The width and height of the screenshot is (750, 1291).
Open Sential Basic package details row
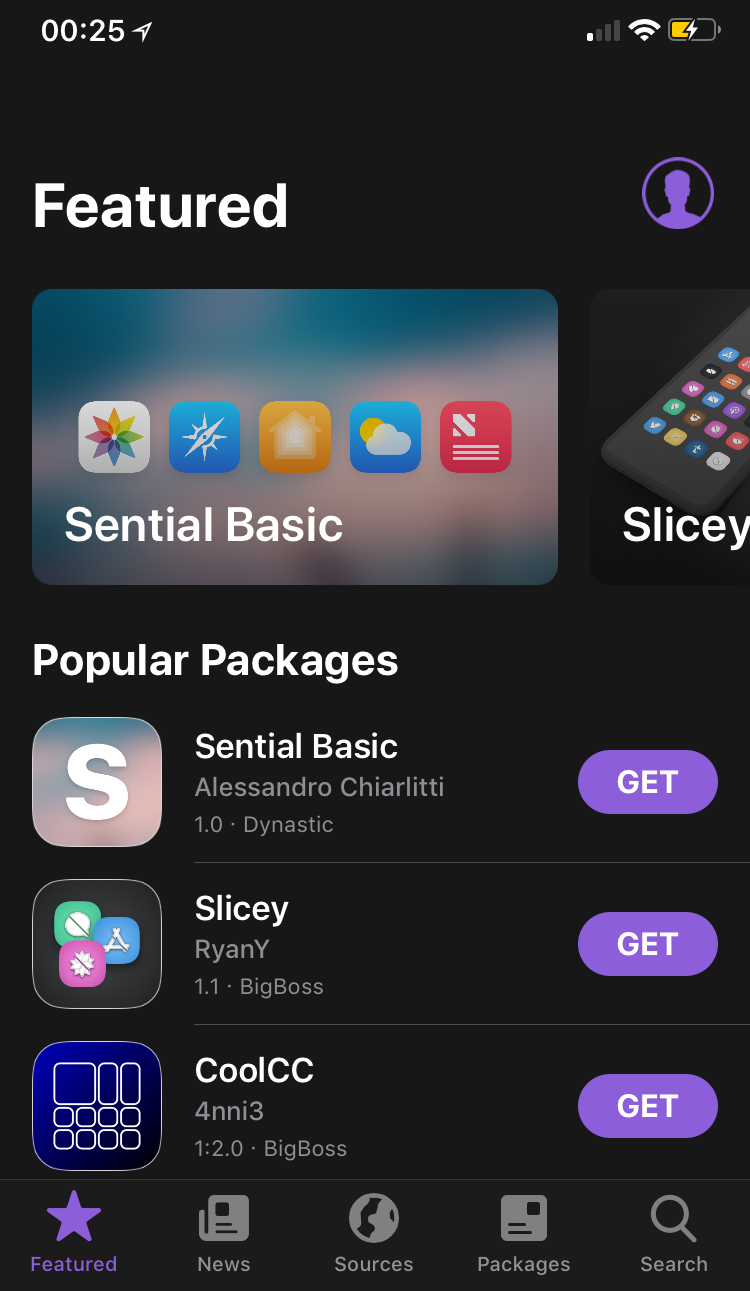pos(320,783)
